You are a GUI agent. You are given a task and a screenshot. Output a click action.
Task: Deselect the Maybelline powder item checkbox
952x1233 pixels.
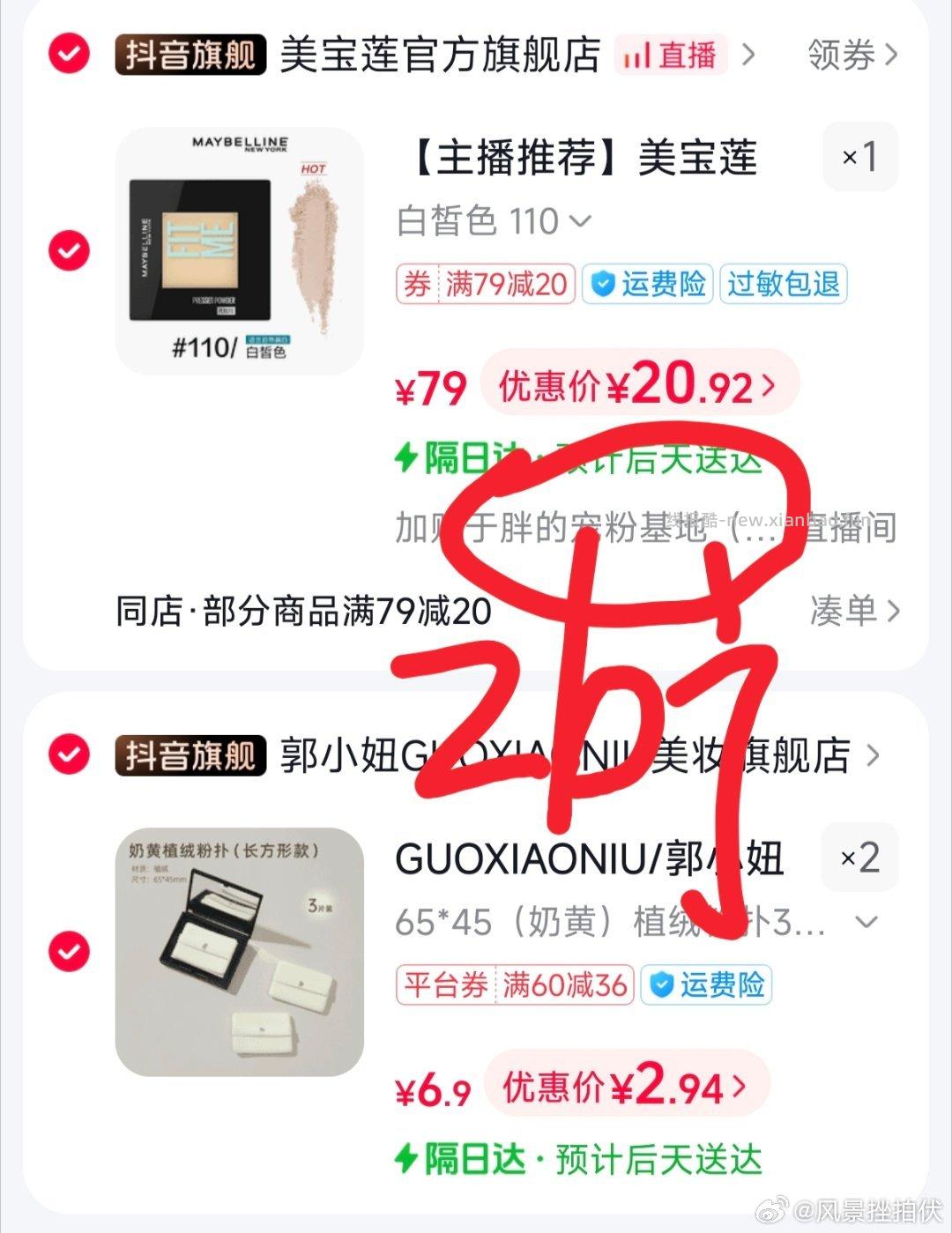point(67,250)
